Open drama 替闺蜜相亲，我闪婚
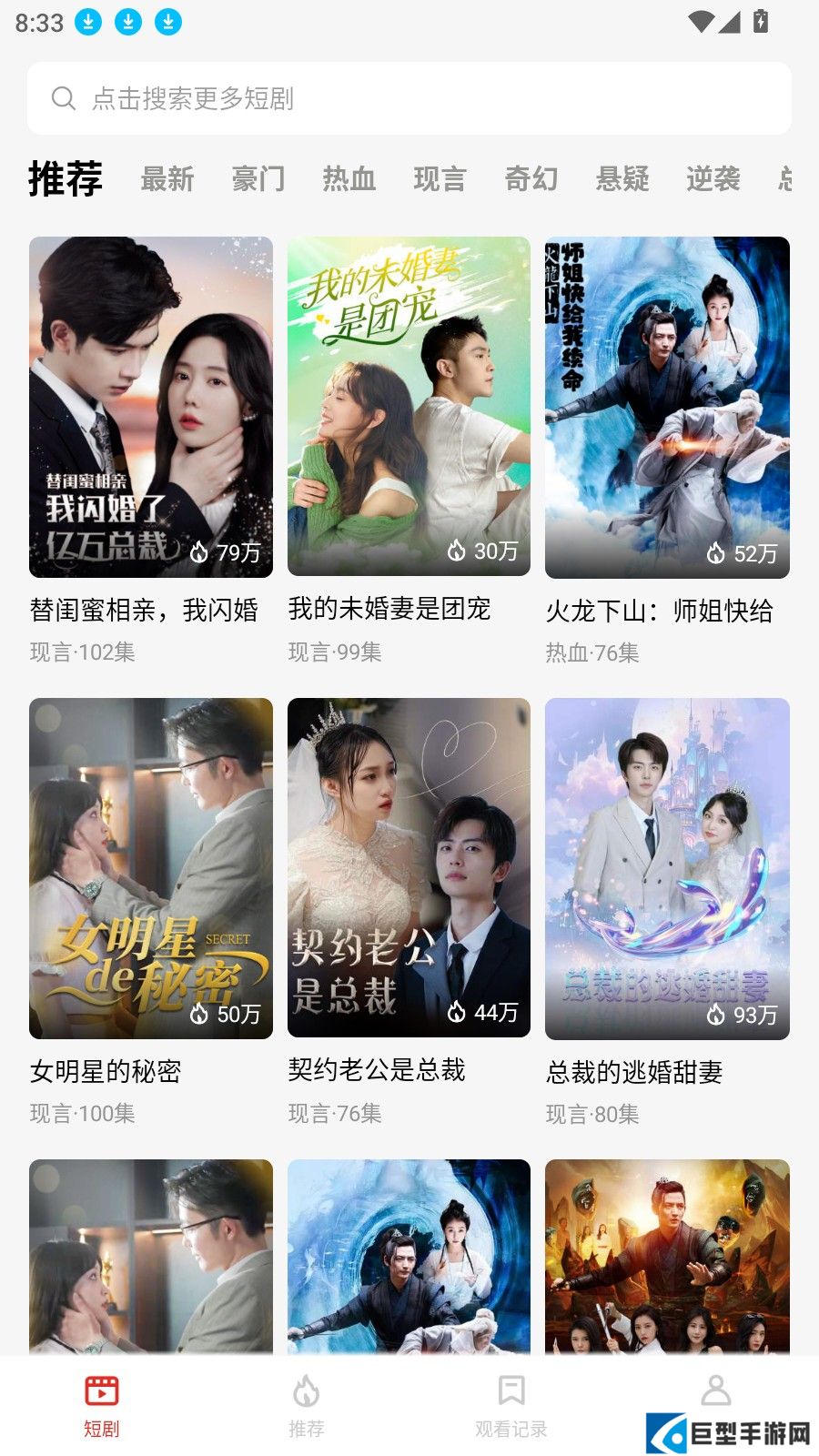Screen dimensions: 819x1456 151,407
